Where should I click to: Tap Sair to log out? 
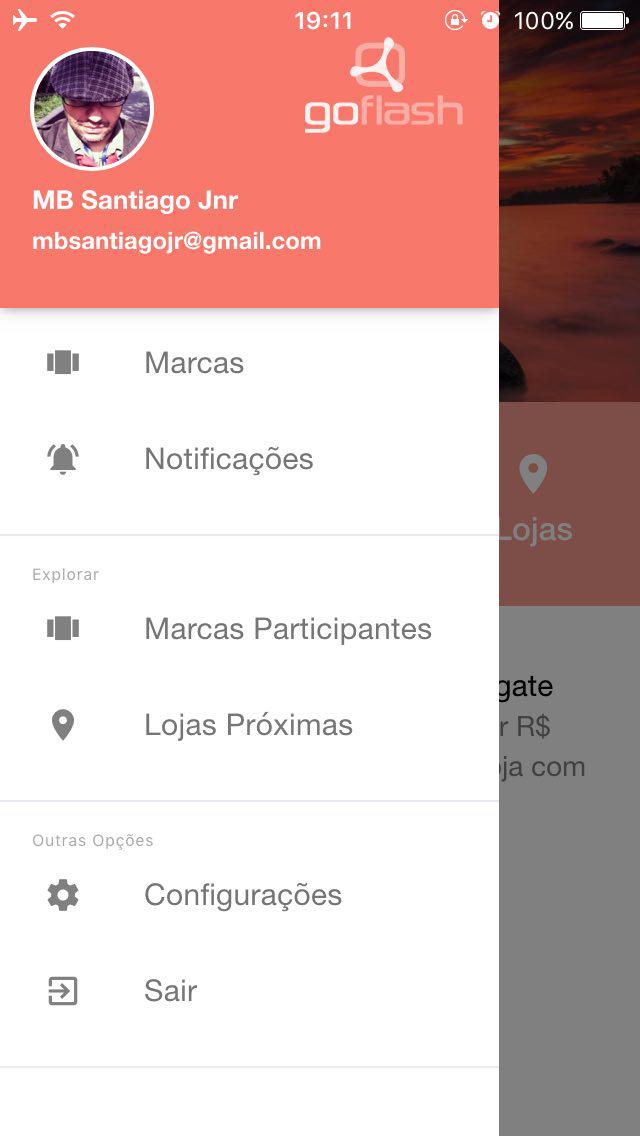pyautogui.click(x=170, y=991)
